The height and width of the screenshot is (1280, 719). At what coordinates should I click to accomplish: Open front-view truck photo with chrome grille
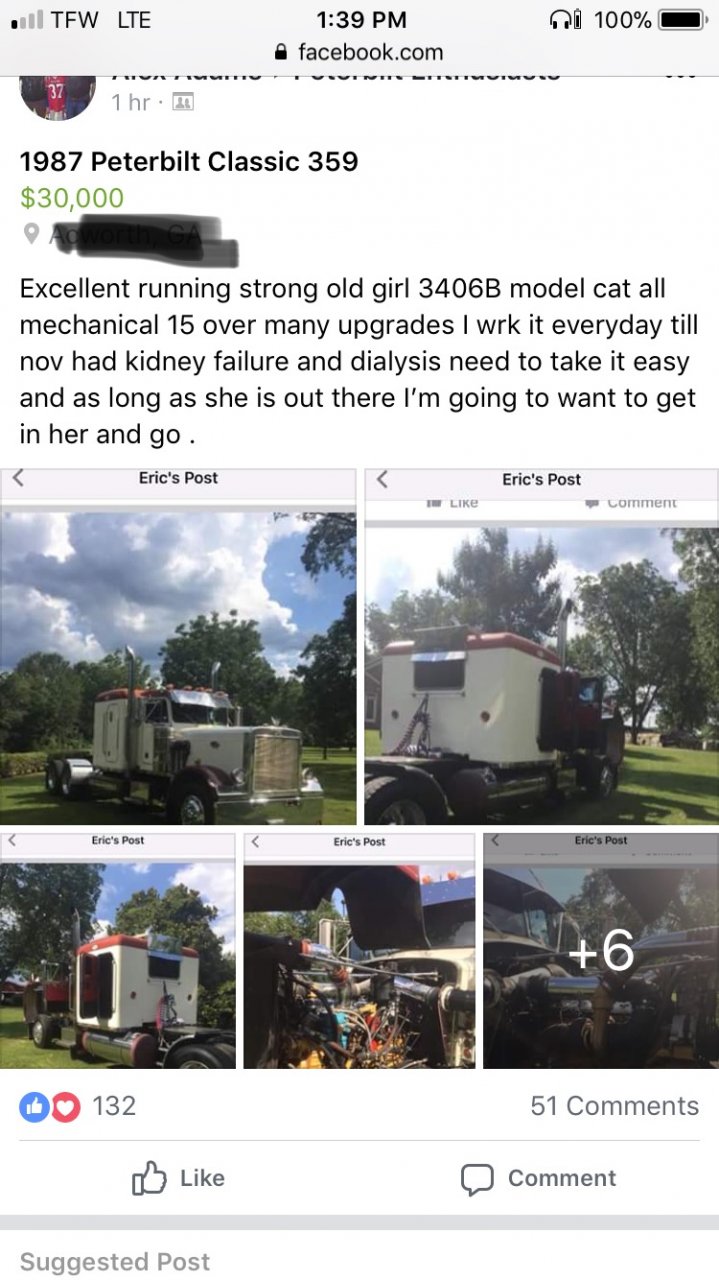click(x=178, y=666)
